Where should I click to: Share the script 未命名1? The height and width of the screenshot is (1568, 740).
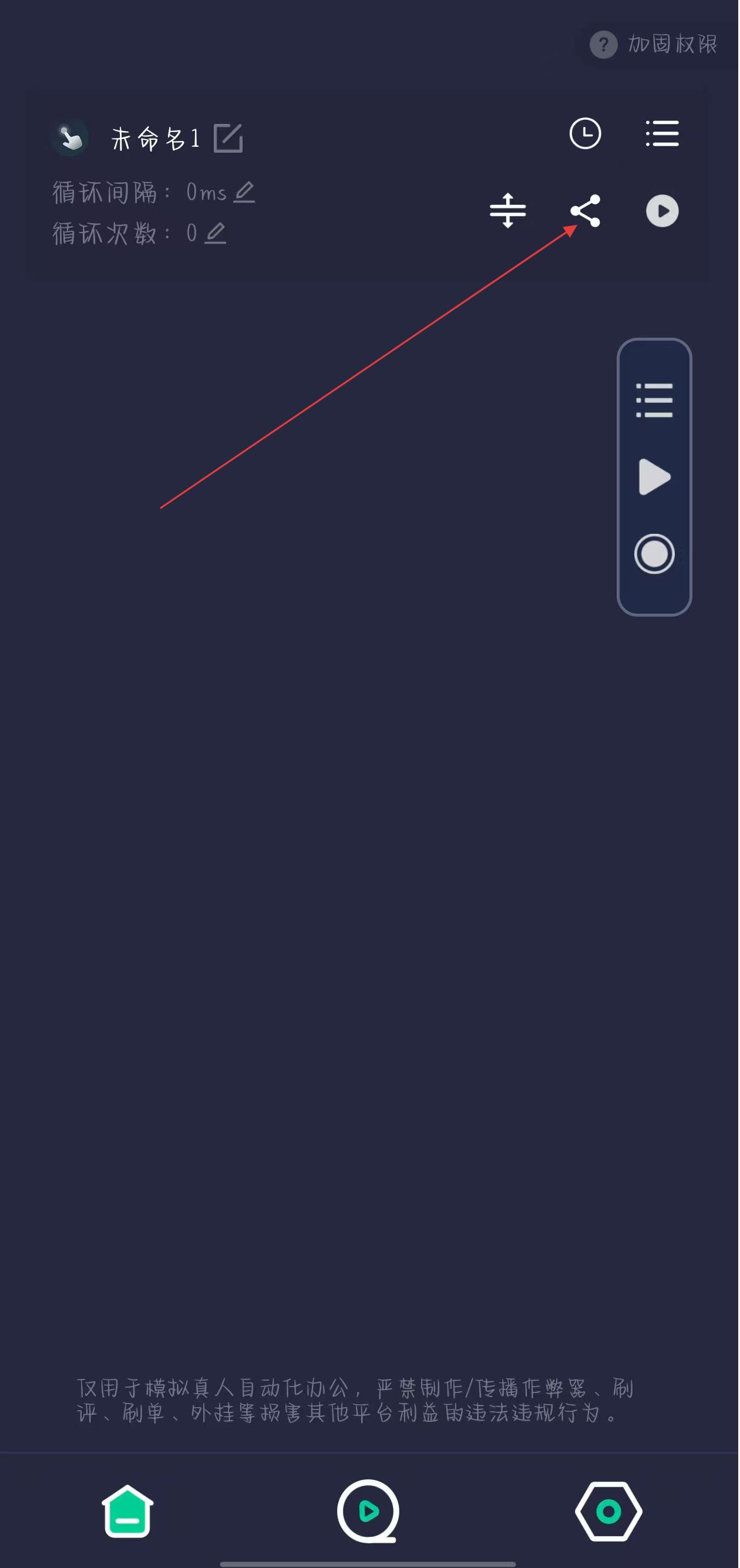(586, 211)
